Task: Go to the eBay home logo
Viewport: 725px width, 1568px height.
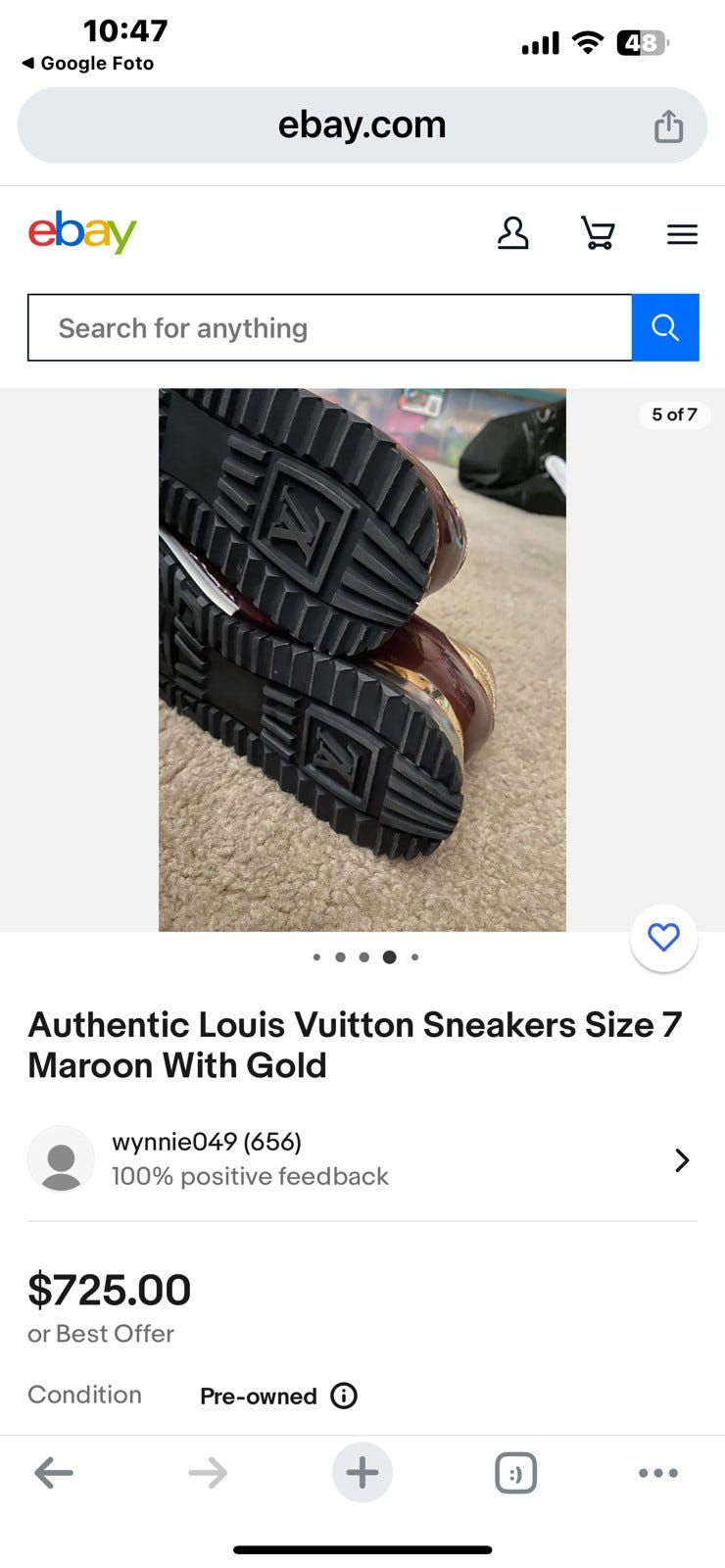Action: point(82,232)
